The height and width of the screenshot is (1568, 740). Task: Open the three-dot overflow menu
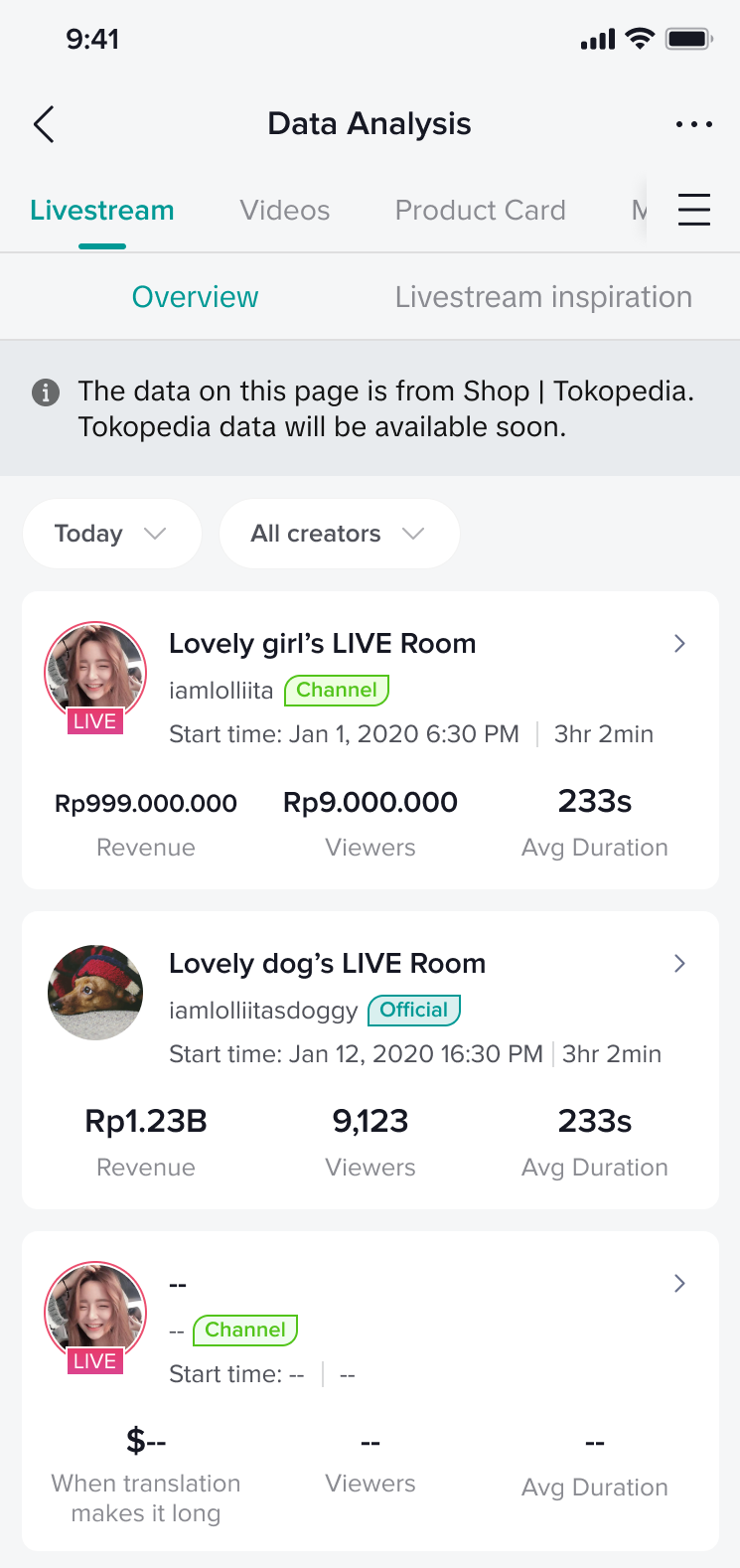pyautogui.click(x=693, y=124)
